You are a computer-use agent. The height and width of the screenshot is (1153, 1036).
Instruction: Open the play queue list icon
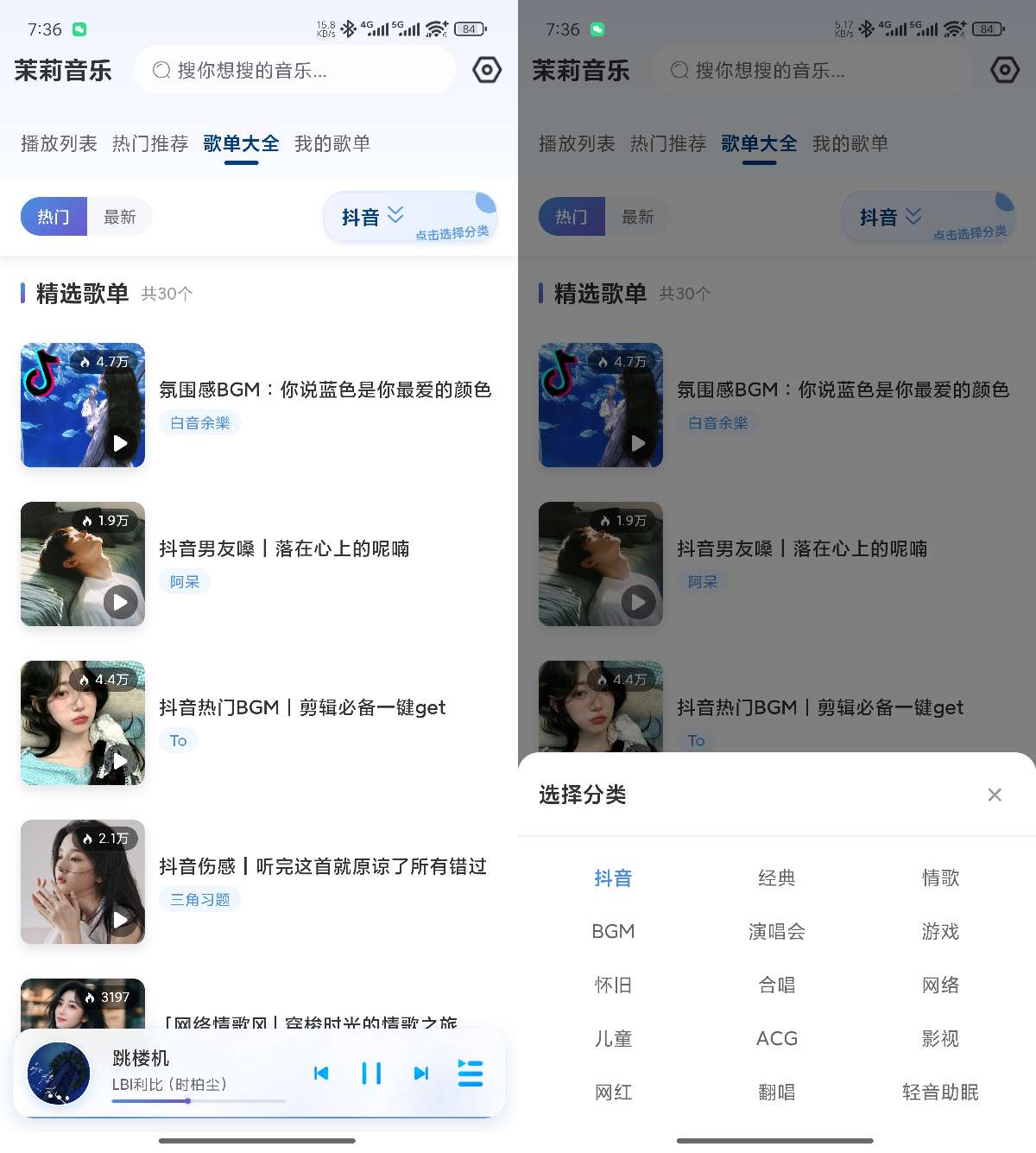click(470, 1074)
